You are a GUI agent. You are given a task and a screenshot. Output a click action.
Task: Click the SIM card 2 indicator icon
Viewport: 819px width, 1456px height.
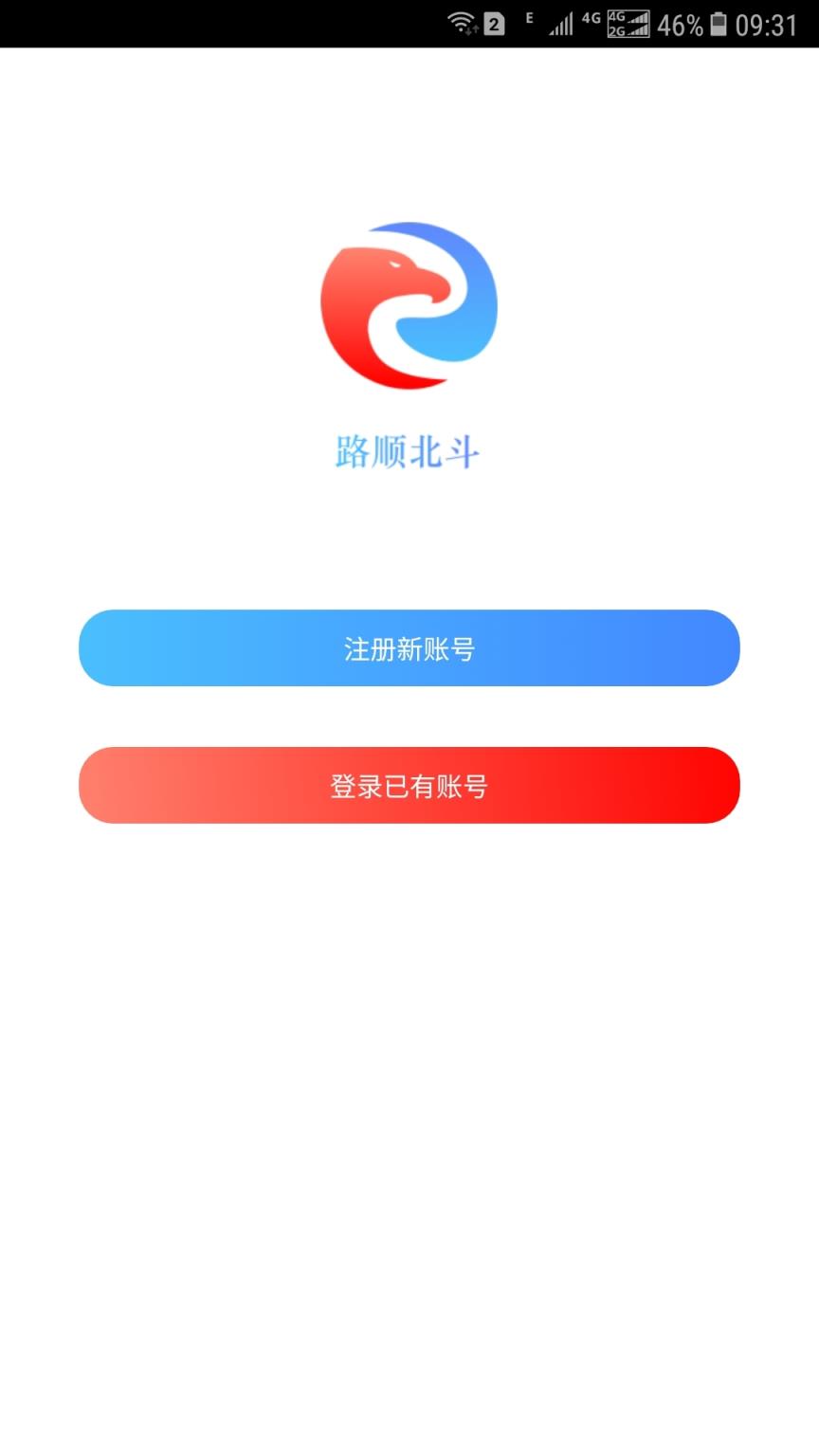click(496, 21)
